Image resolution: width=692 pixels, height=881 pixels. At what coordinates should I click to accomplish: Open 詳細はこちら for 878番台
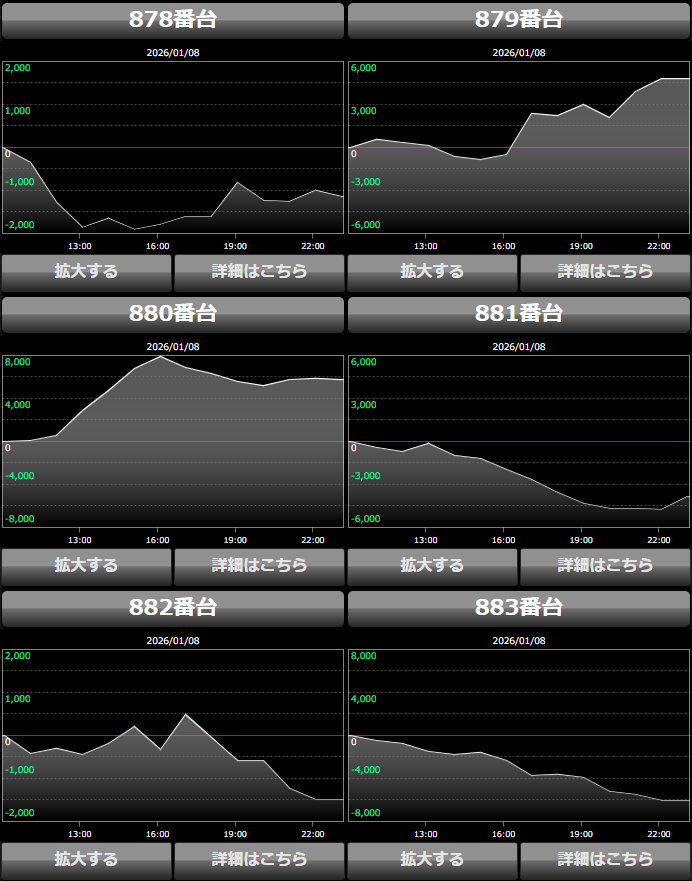[259, 272]
